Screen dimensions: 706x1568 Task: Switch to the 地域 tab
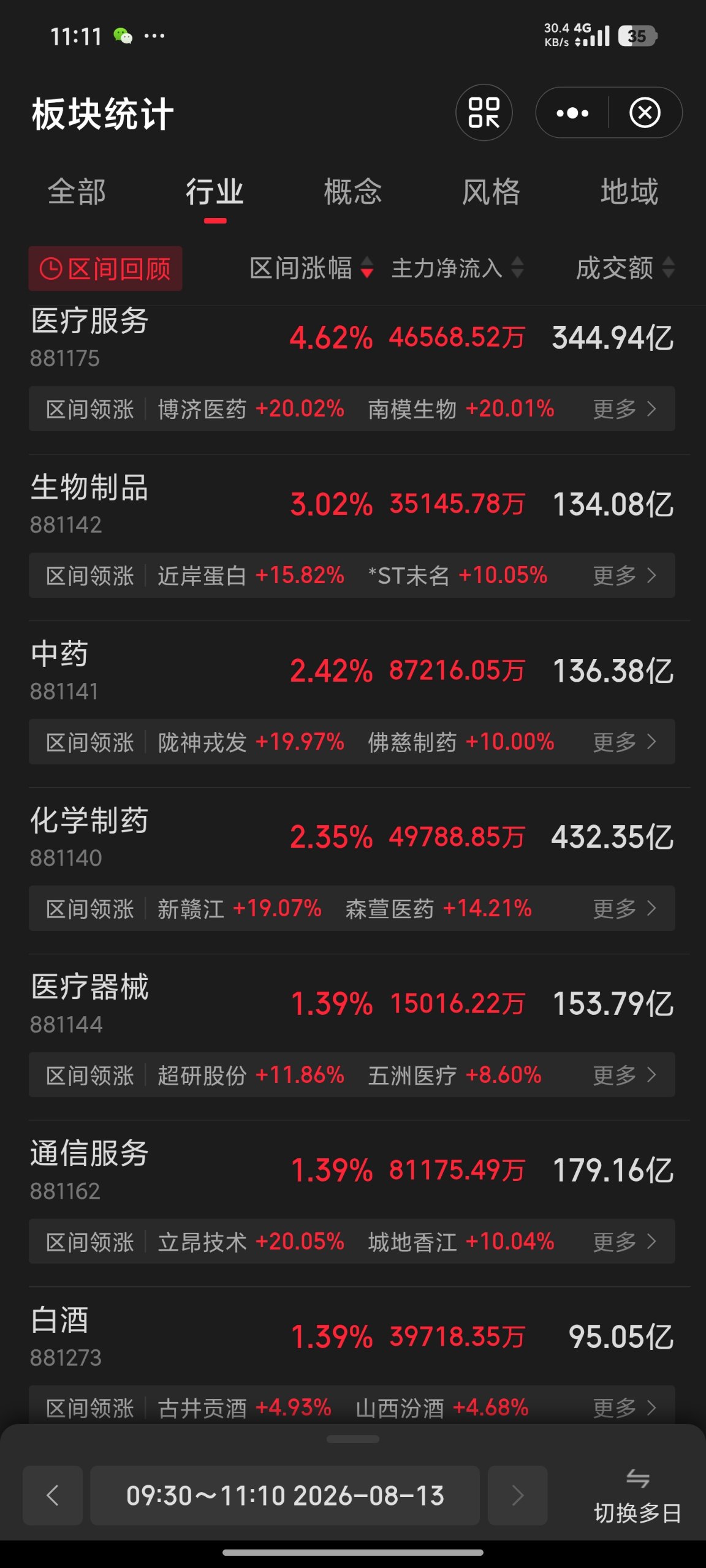(x=629, y=192)
